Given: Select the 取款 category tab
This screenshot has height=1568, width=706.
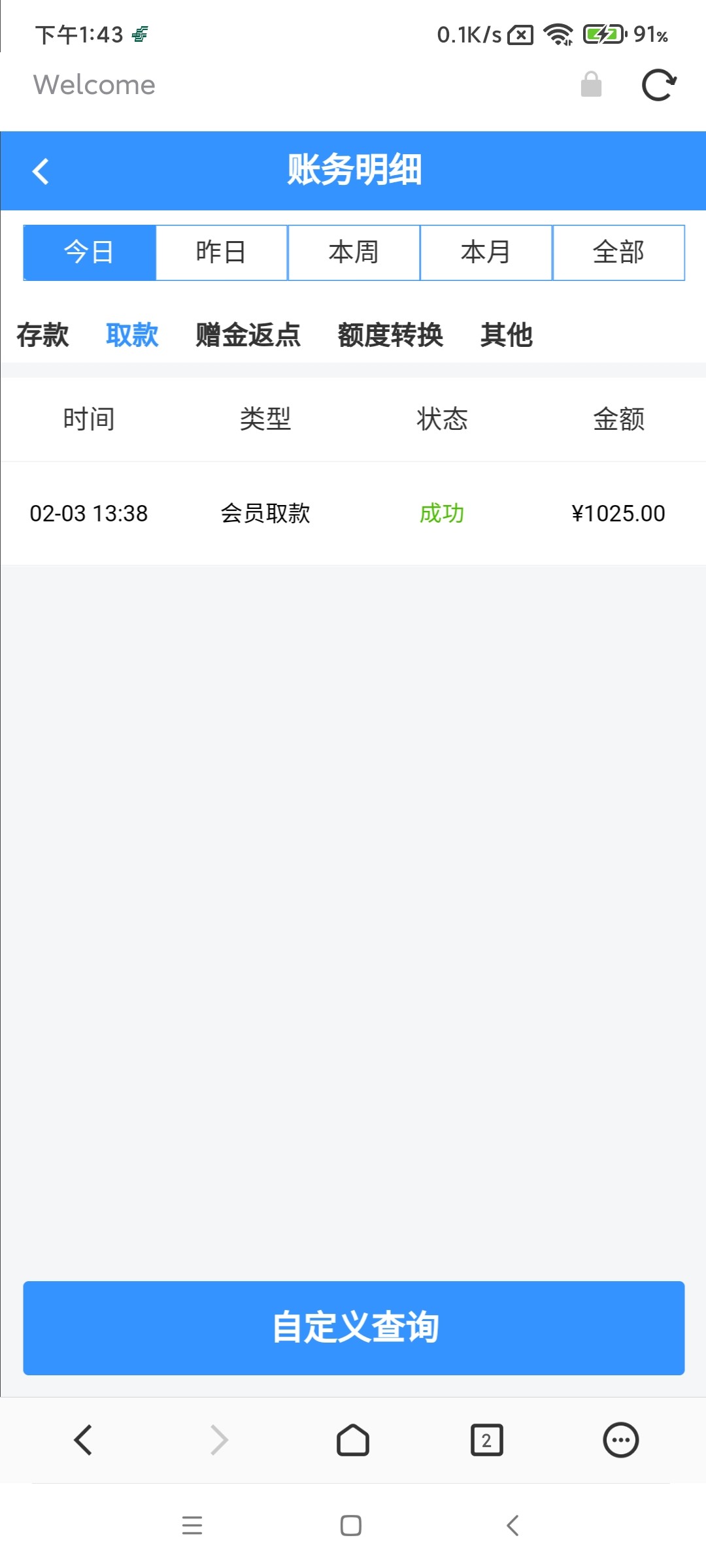Looking at the screenshot, I should click(132, 335).
